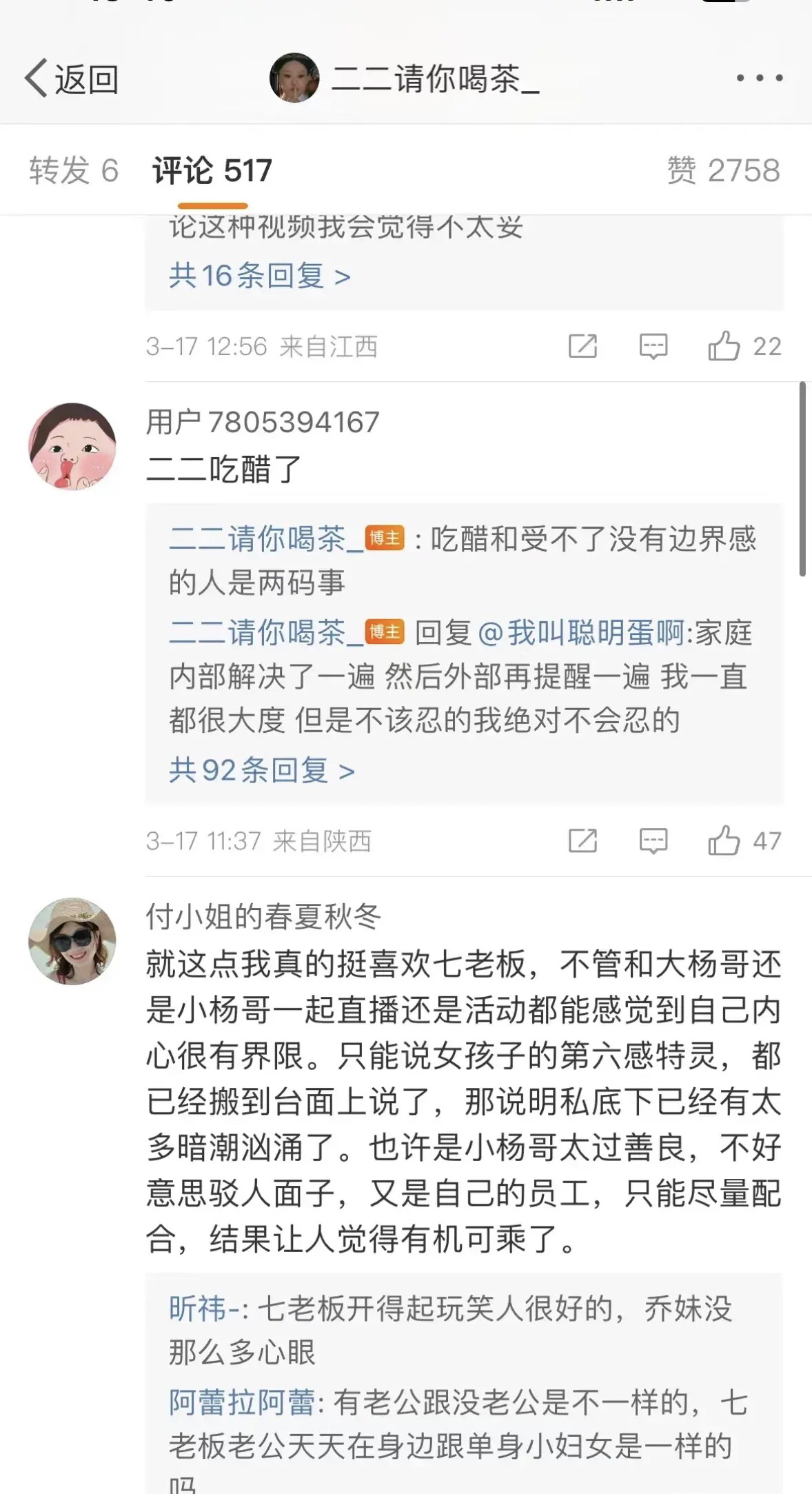Open replier 昕祎- profile
Viewport: 812px width, 1494px height.
click(203, 1309)
